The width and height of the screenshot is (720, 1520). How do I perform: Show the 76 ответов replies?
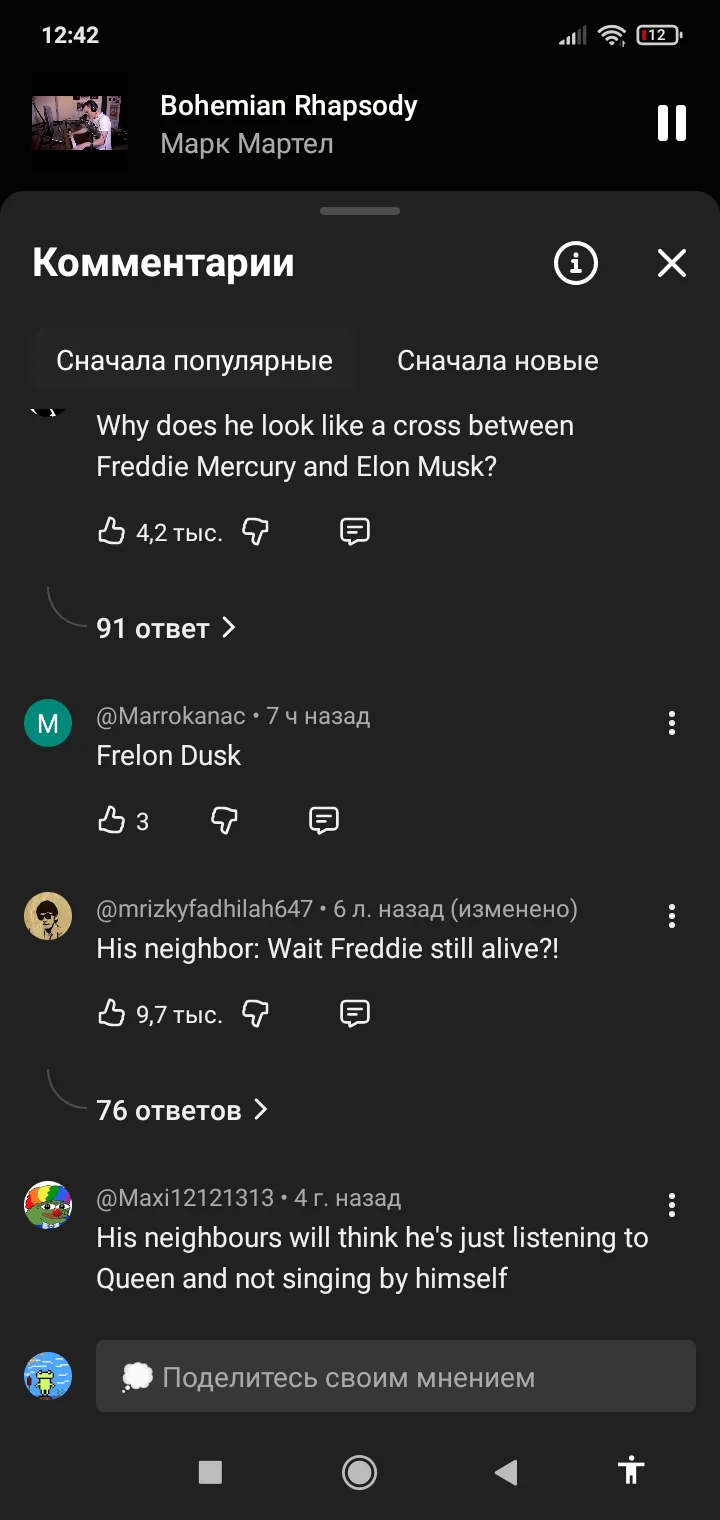point(181,1110)
